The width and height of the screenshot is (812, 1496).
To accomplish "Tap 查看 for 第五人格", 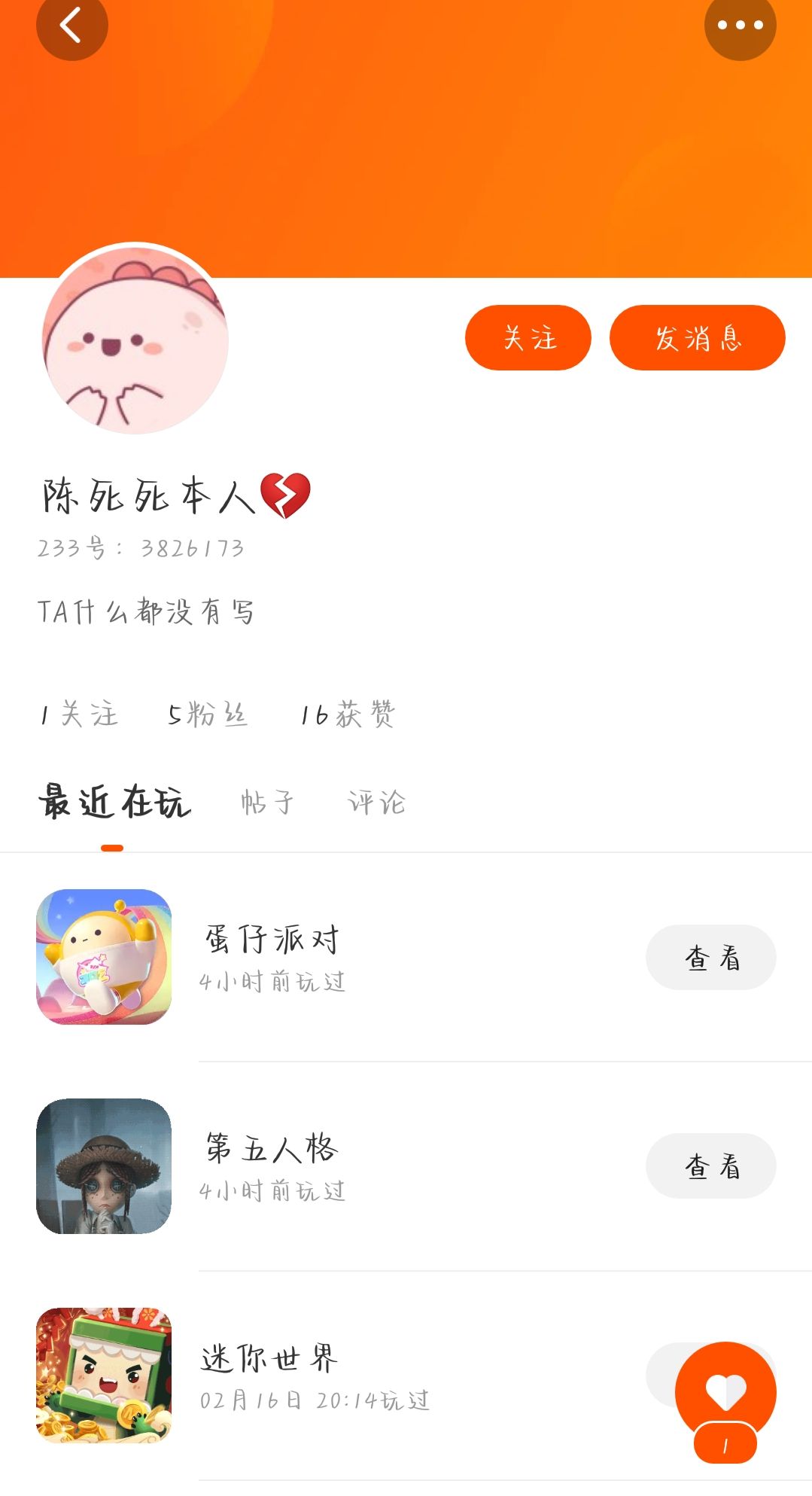I will pyautogui.click(x=710, y=1165).
